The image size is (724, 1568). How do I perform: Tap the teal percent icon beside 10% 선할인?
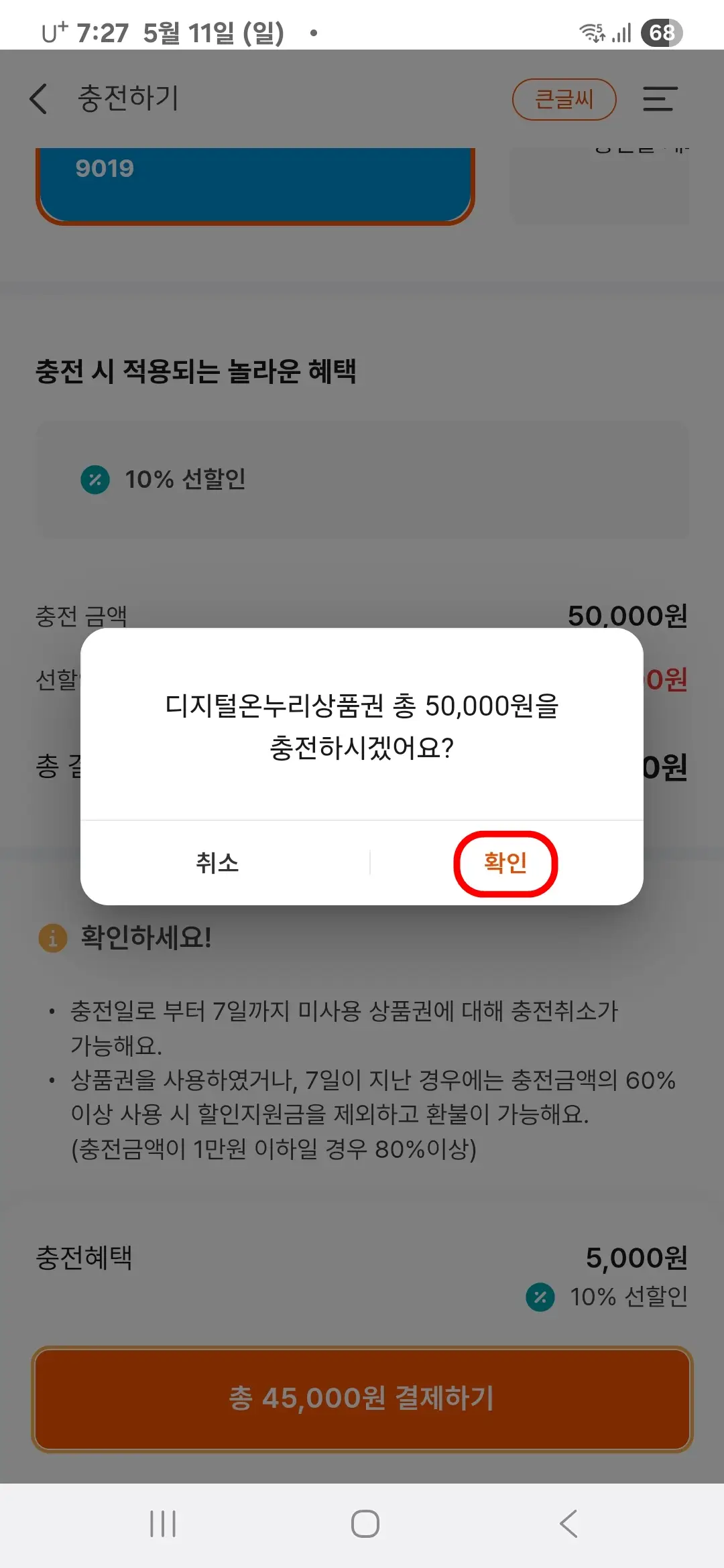coord(94,478)
